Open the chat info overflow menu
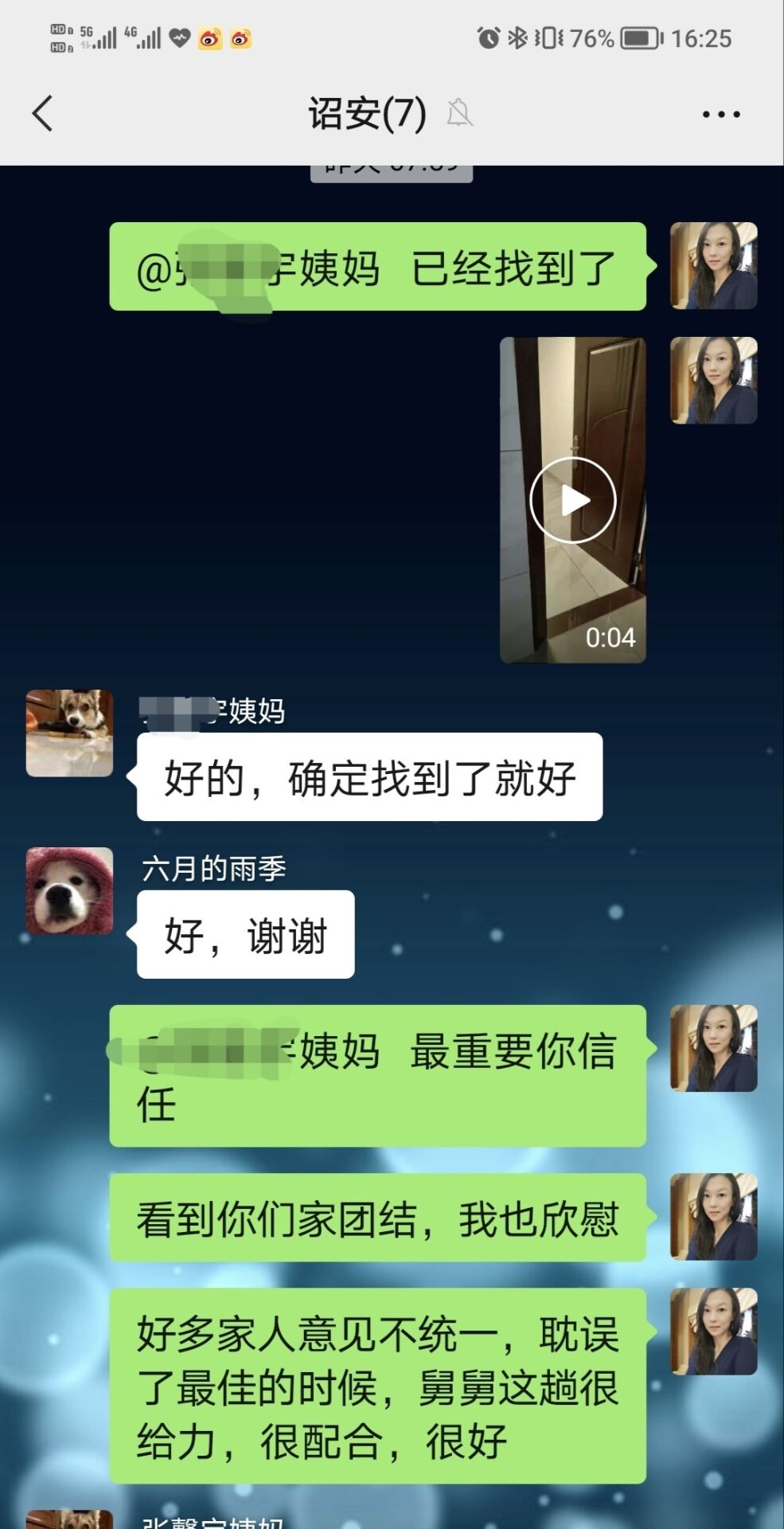Screen dimensions: 784x1529 point(721,114)
